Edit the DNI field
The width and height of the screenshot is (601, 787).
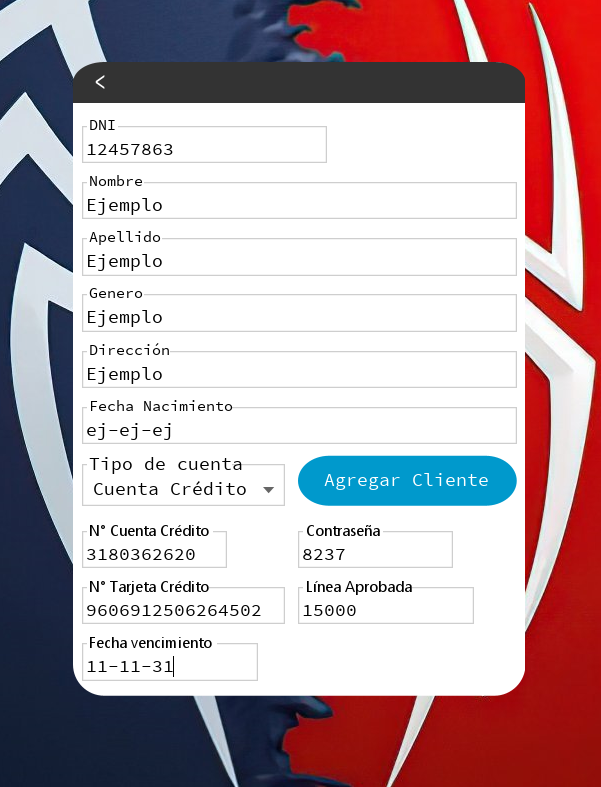(204, 149)
